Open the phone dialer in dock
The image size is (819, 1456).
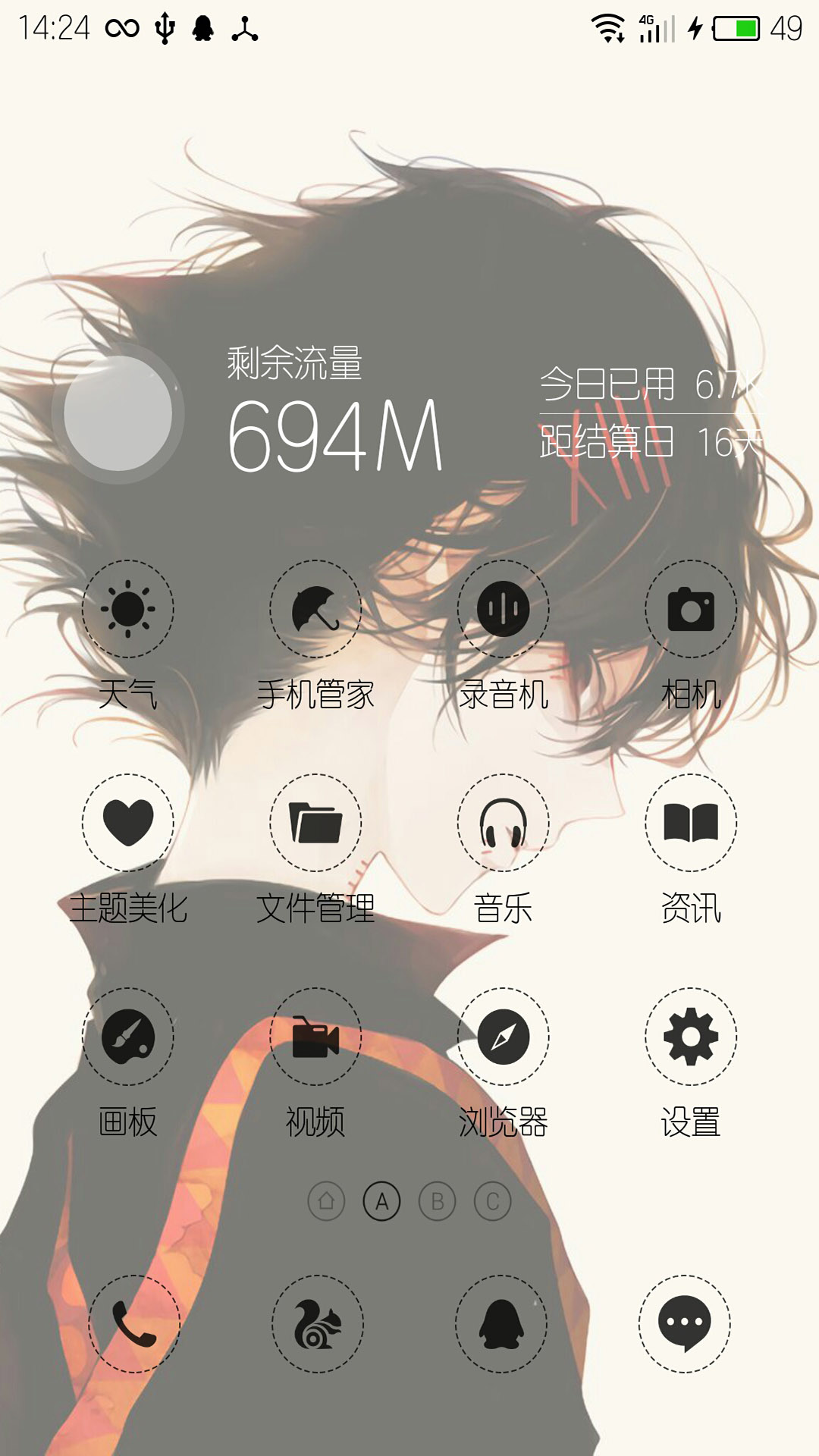(134, 1324)
